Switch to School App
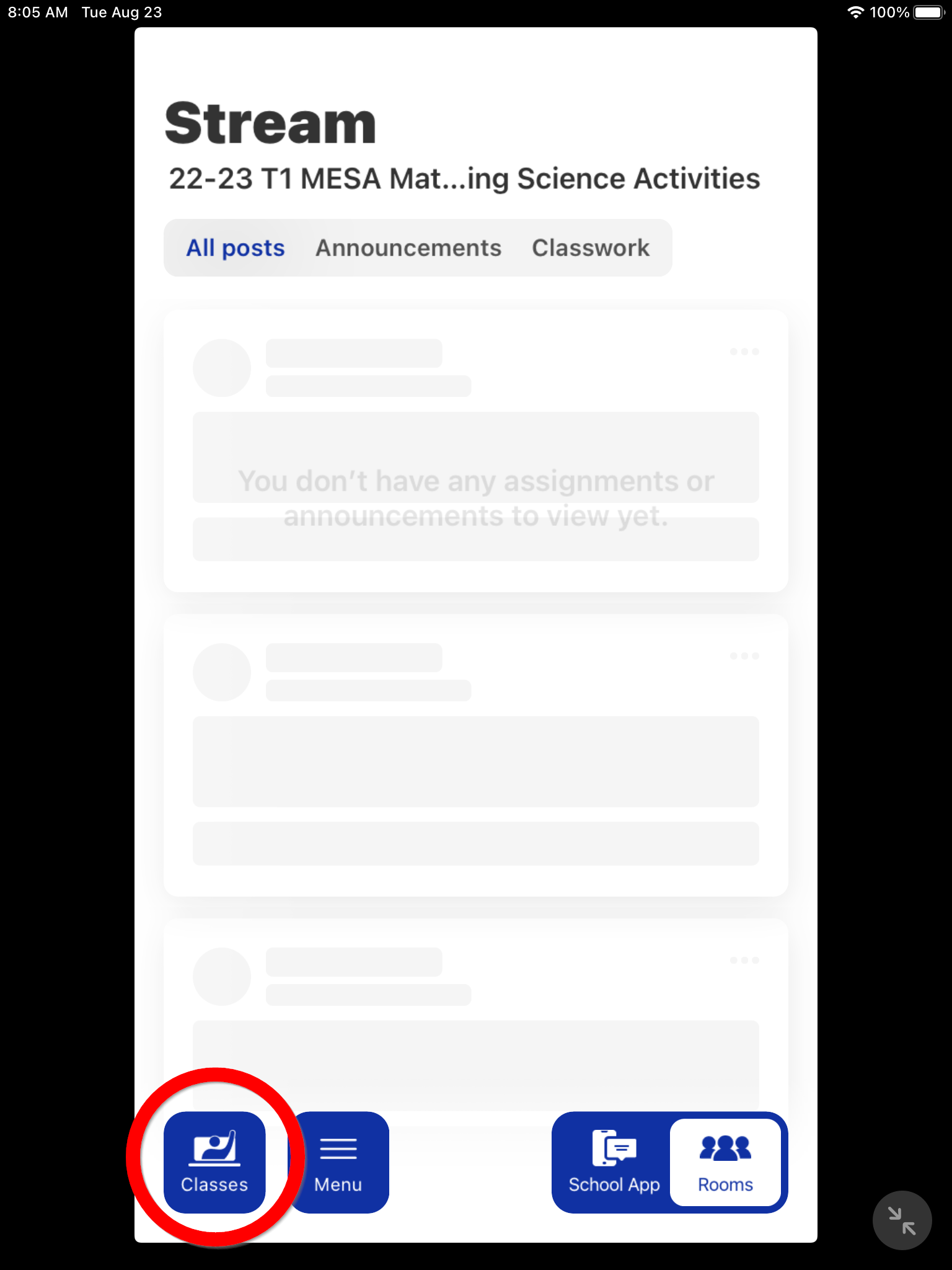This screenshot has height=1270, width=952. (614, 1163)
